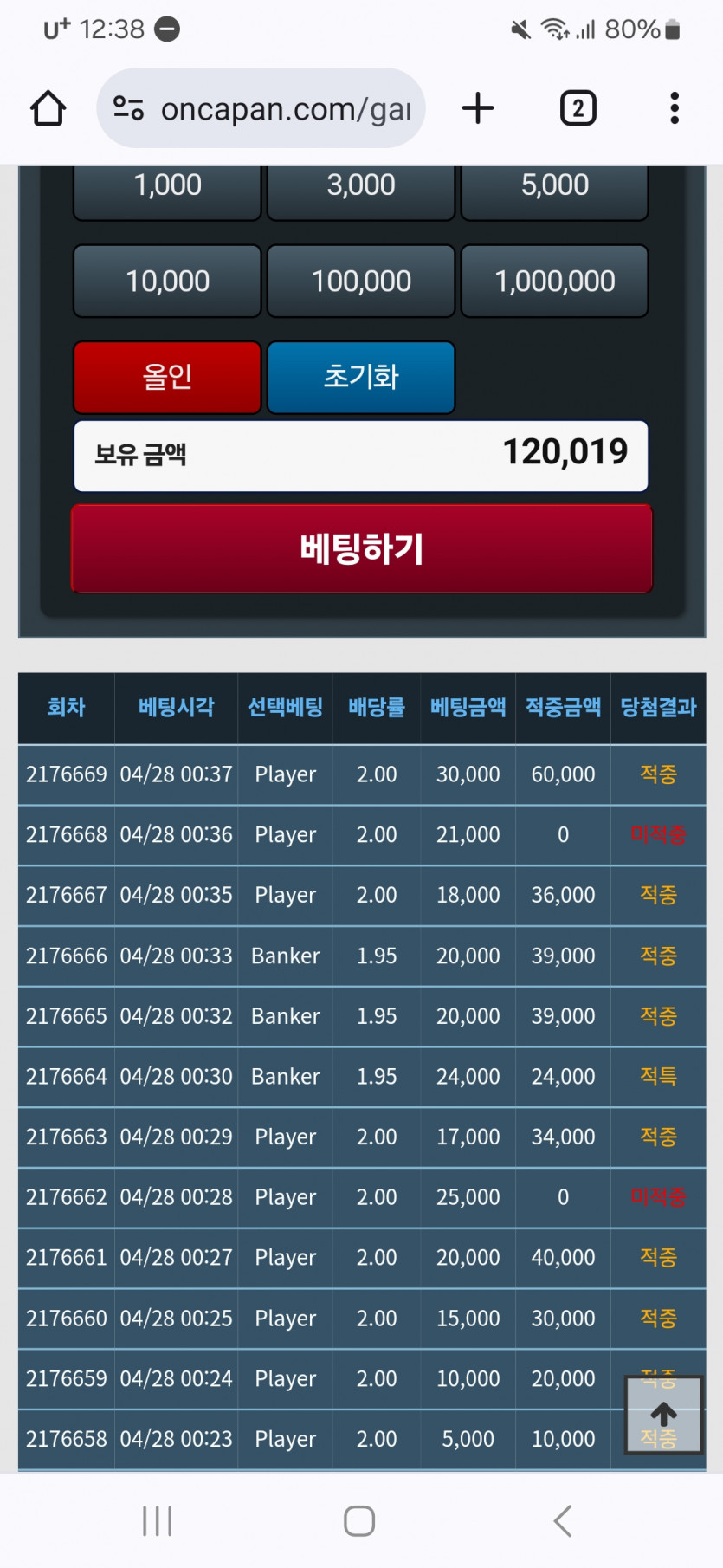Open the tab switcher showing 2 tabs
The width and height of the screenshot is (723, 1568).
(x=578, y=108)
